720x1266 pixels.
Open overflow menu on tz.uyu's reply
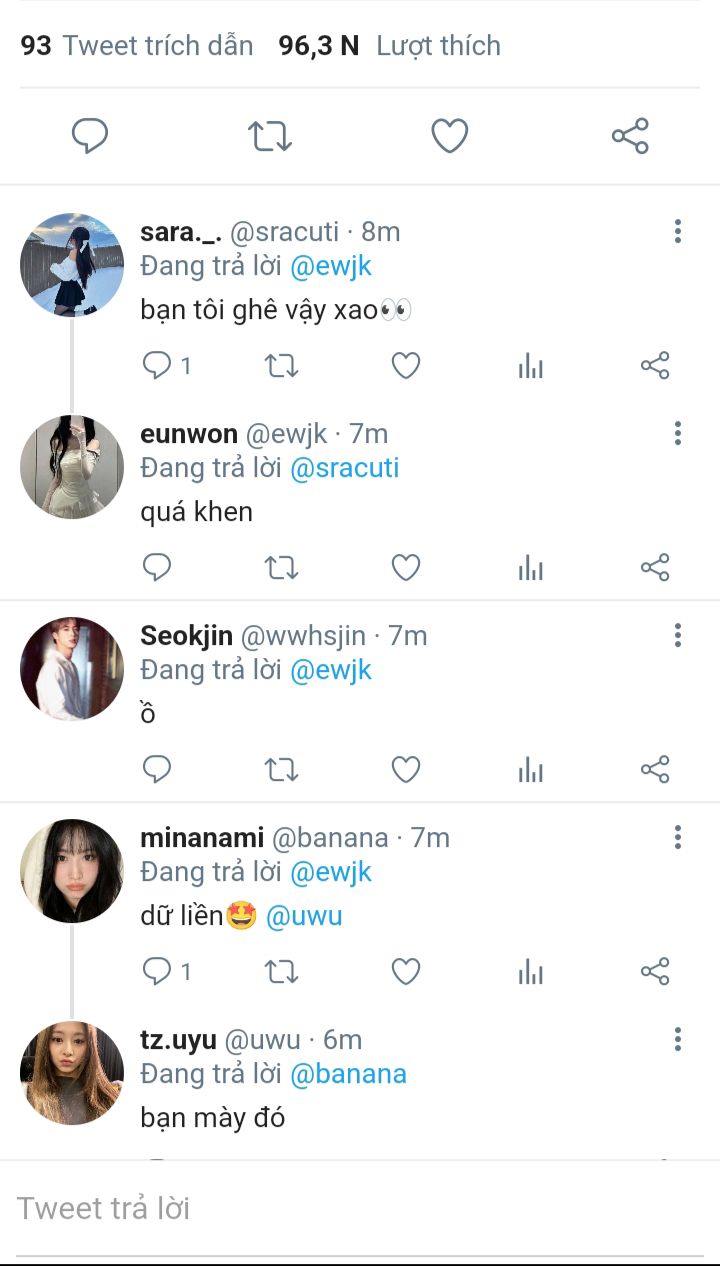(677, 1039)
